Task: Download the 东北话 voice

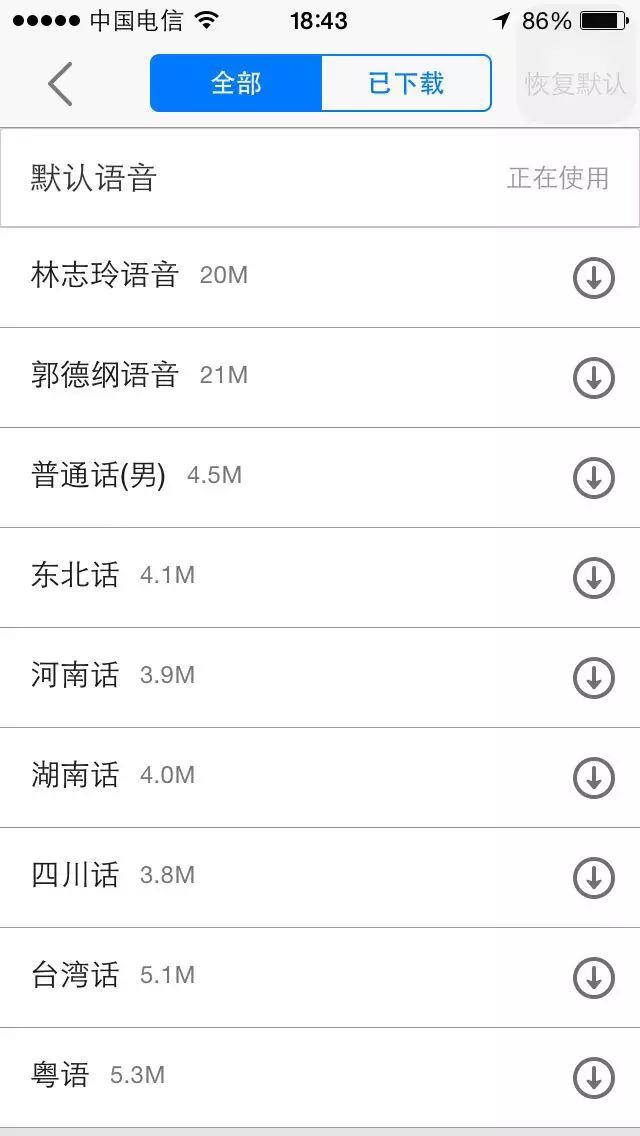Action: [x=594, y=578]
